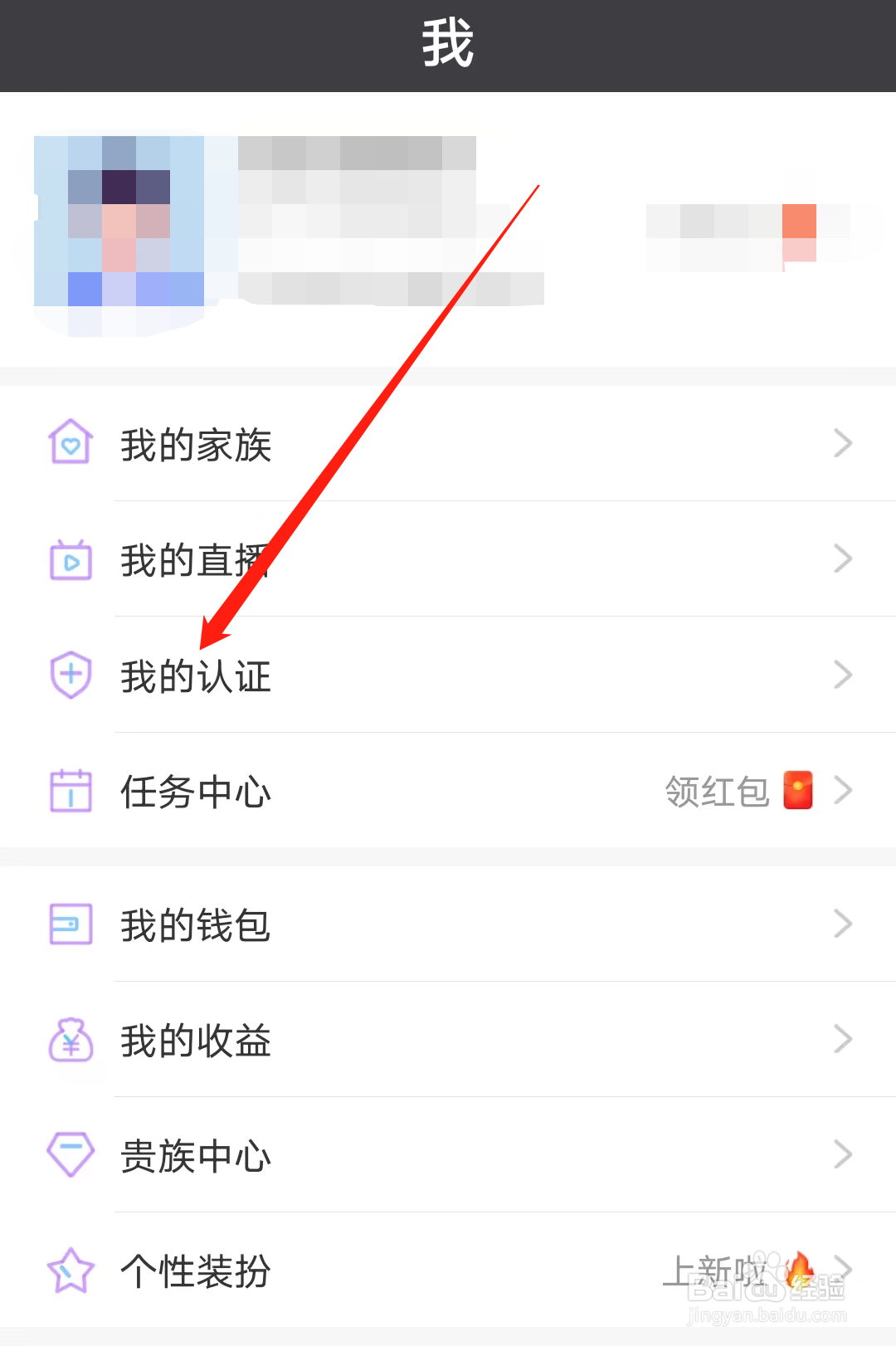Expand the 我的家族 row chevron

click(842, 444)
